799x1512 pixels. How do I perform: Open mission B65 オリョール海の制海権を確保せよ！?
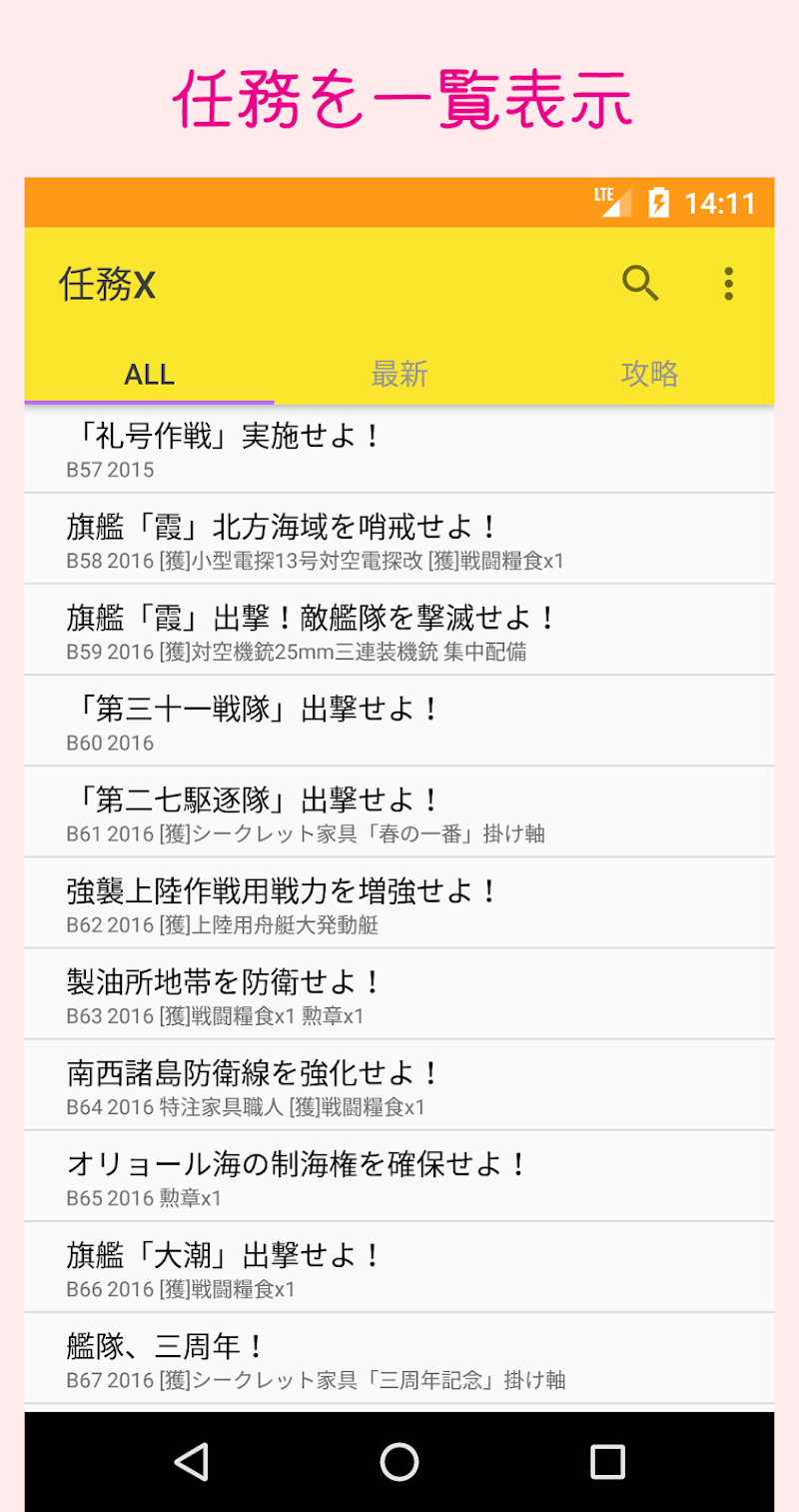[x=399, y=1175]
